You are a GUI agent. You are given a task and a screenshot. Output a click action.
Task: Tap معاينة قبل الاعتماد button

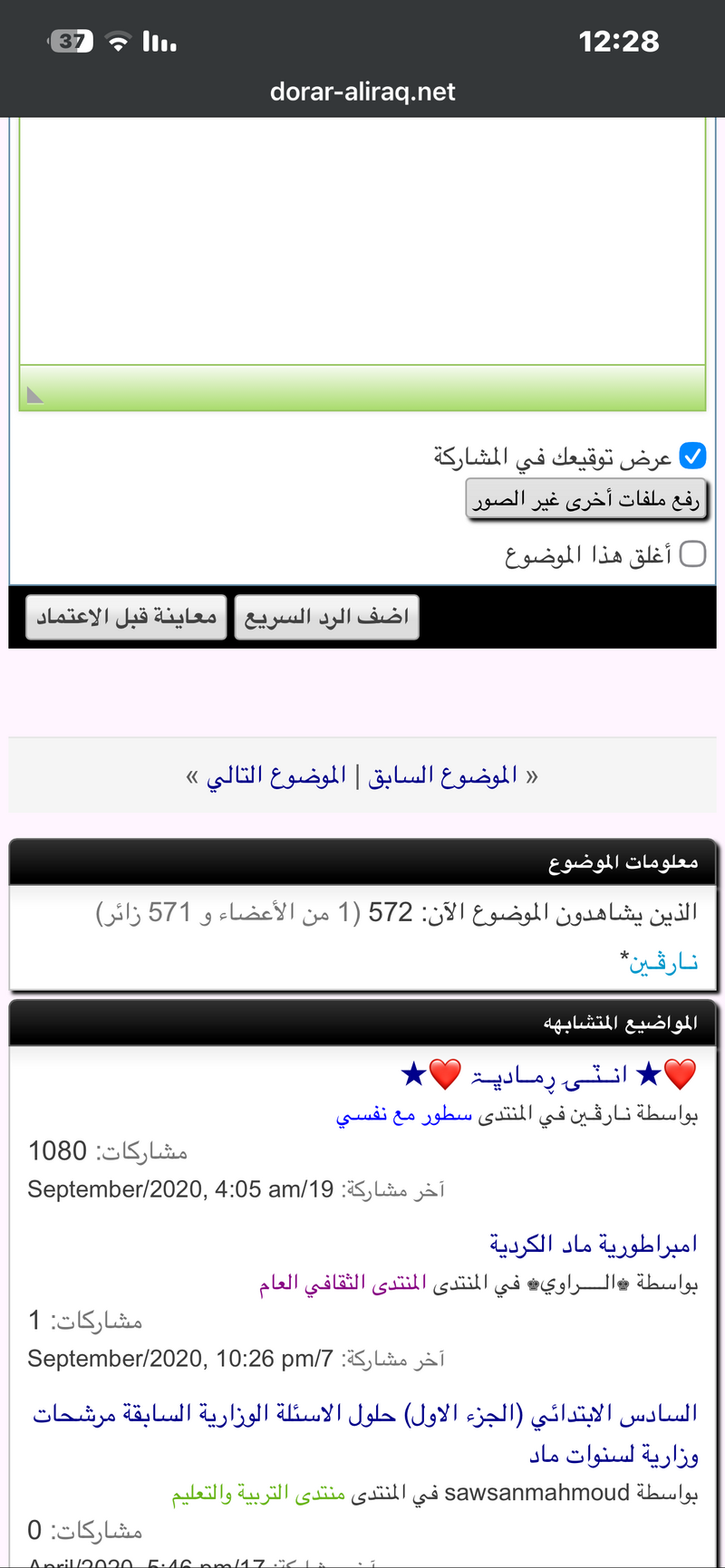coord(126,618)
